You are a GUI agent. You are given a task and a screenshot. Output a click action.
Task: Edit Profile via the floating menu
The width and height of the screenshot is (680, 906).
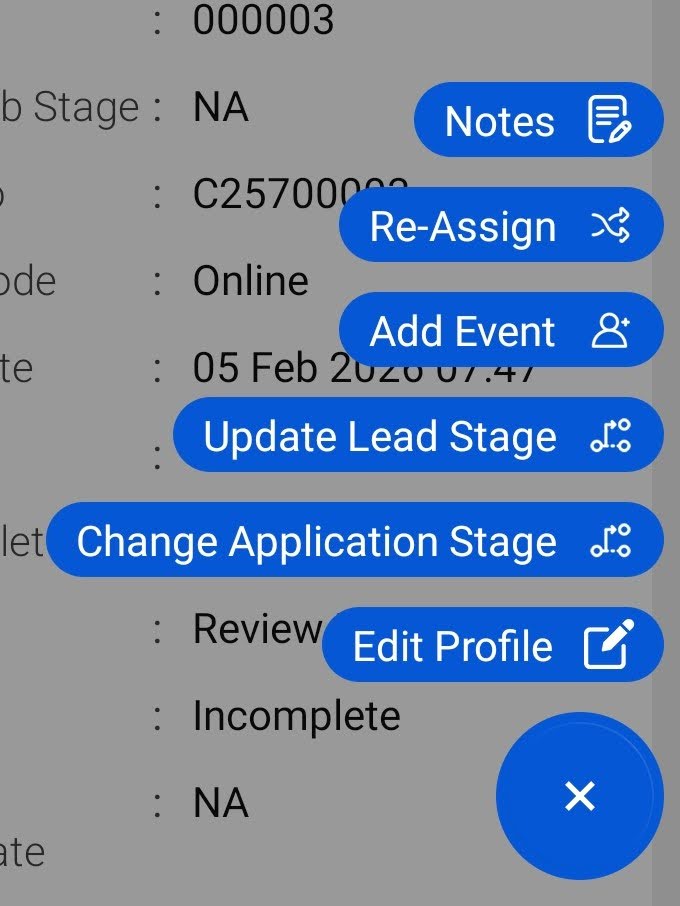[x=492, y=646]
